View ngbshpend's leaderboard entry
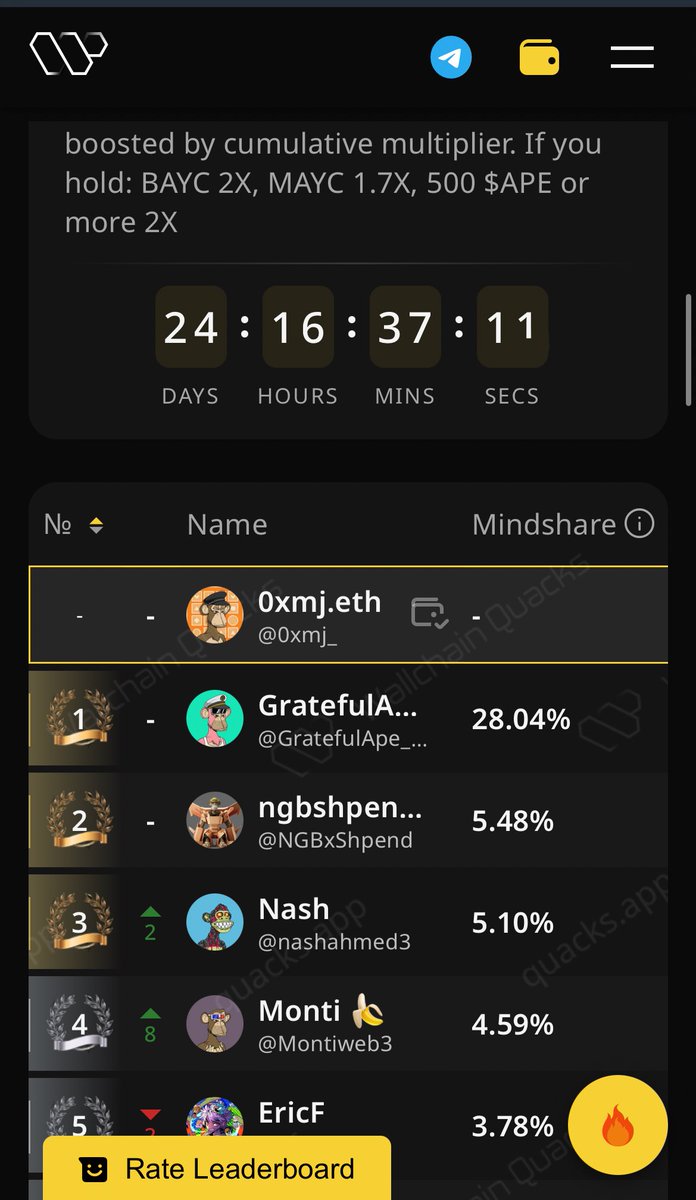 [340, 821]
